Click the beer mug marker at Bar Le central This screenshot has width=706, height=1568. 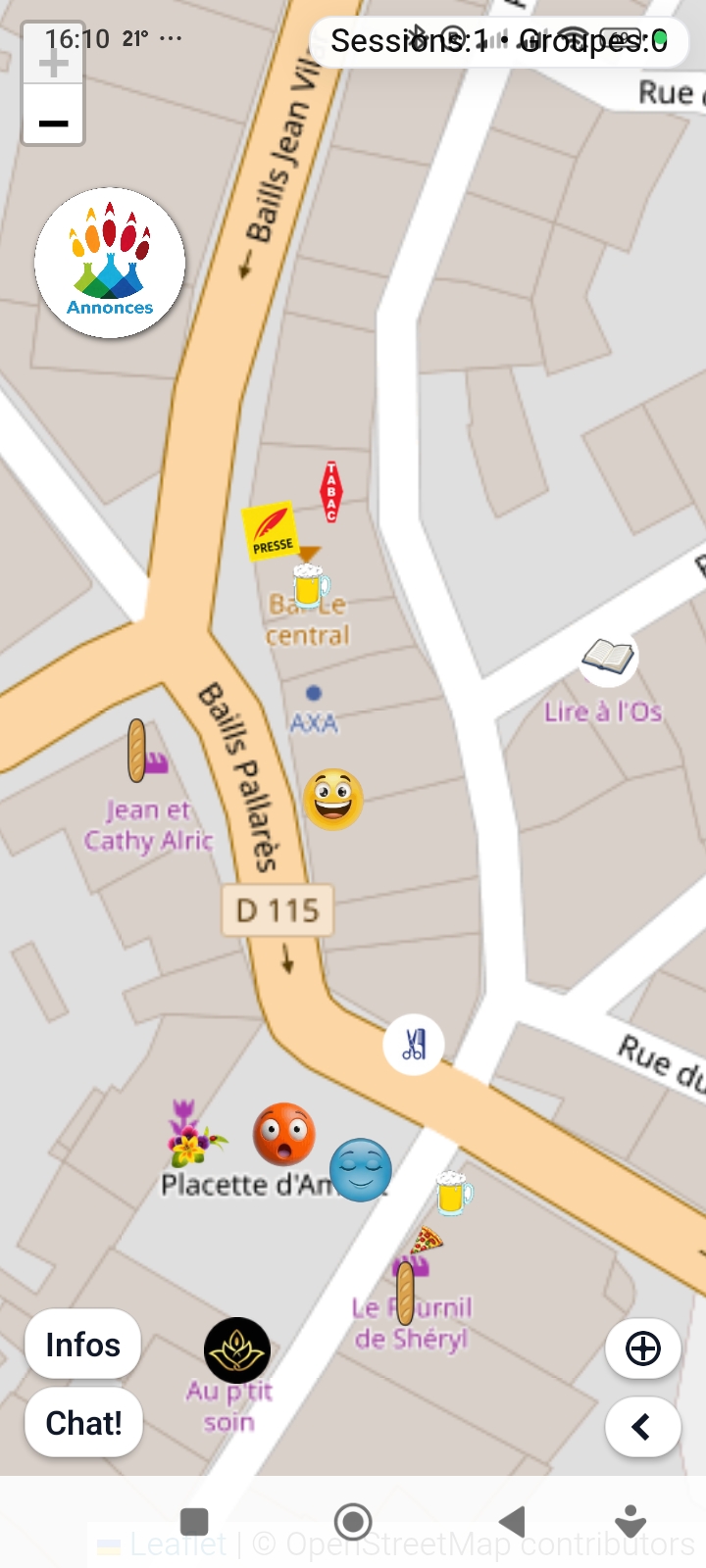pos(307,586)
